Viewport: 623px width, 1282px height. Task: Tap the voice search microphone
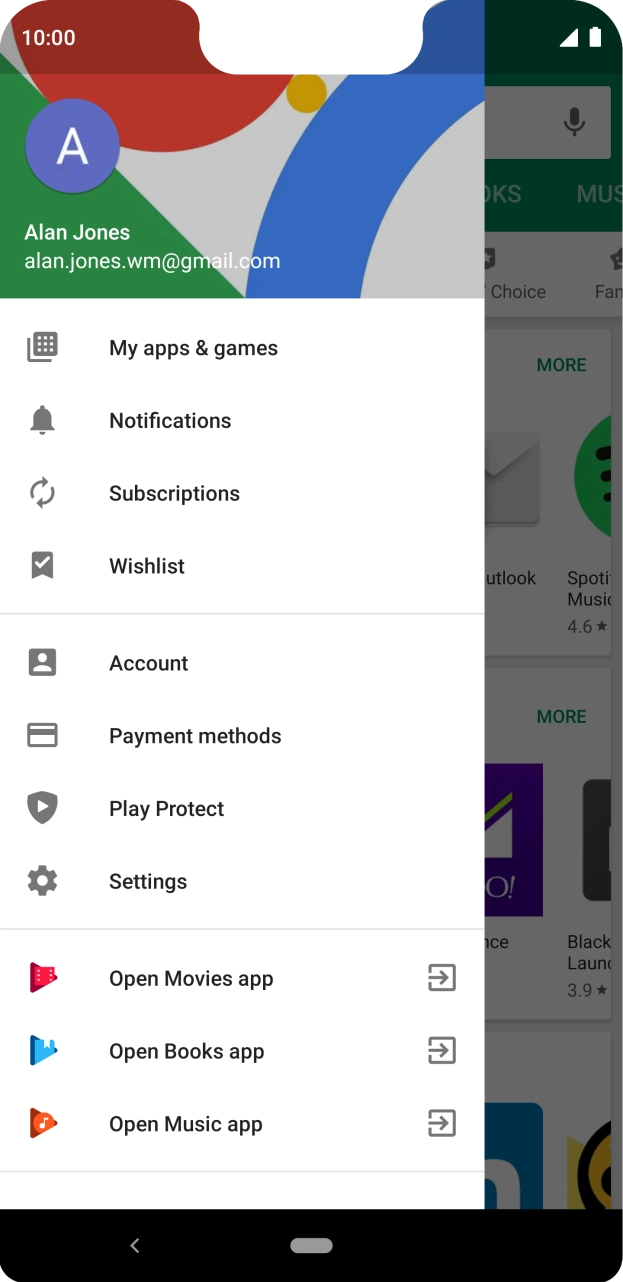(574, 122)
